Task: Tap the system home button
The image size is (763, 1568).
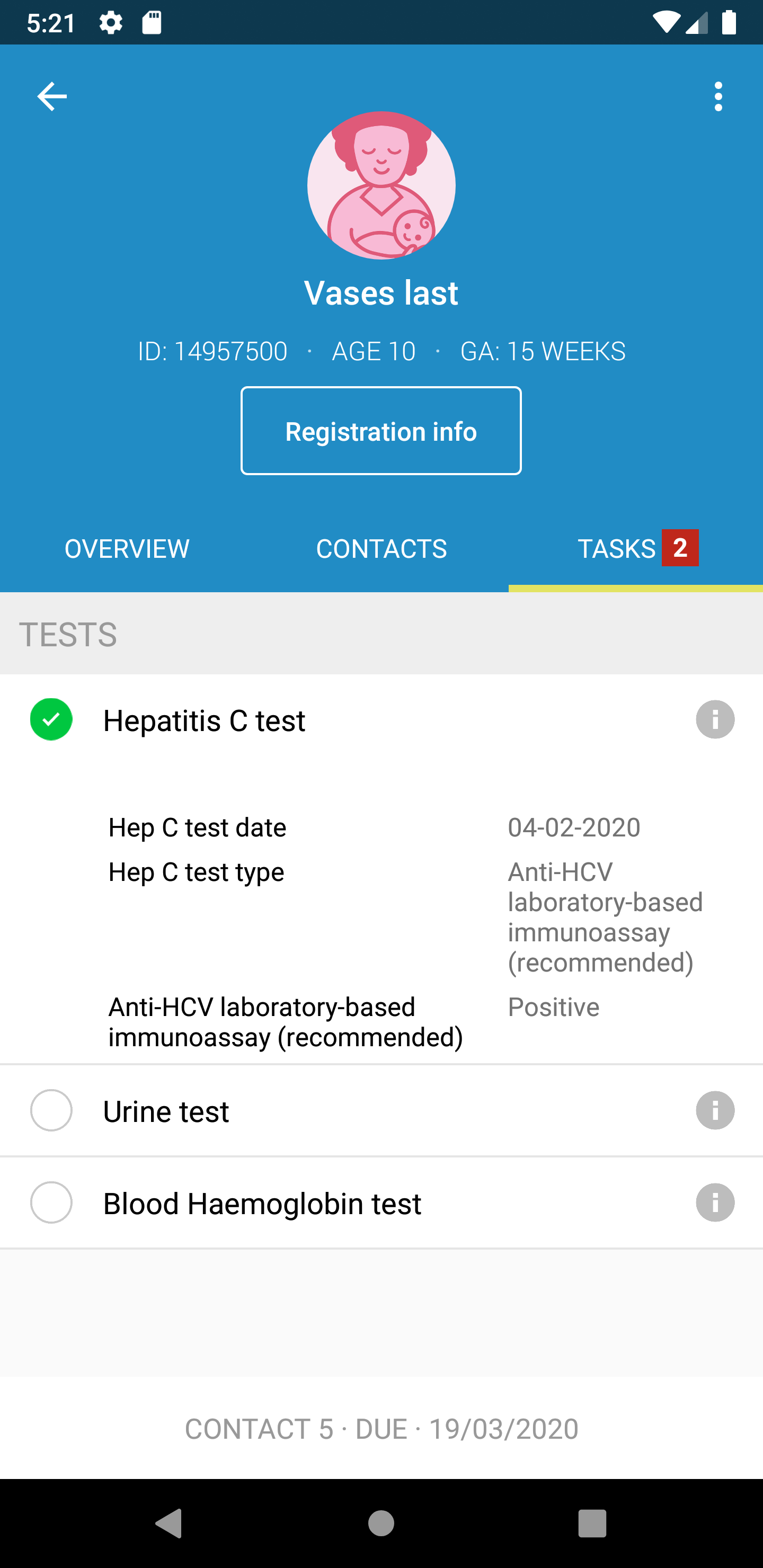Action: click(381, 1524)
